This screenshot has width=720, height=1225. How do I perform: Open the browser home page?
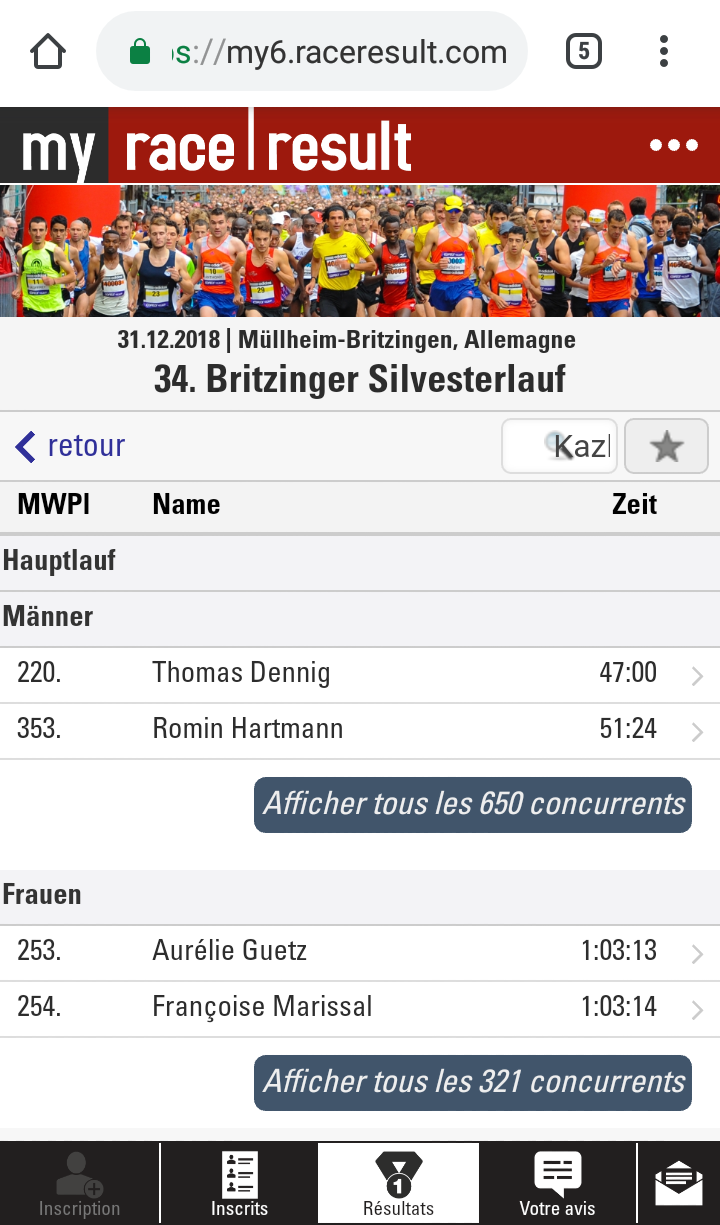[x=48, y=52]
